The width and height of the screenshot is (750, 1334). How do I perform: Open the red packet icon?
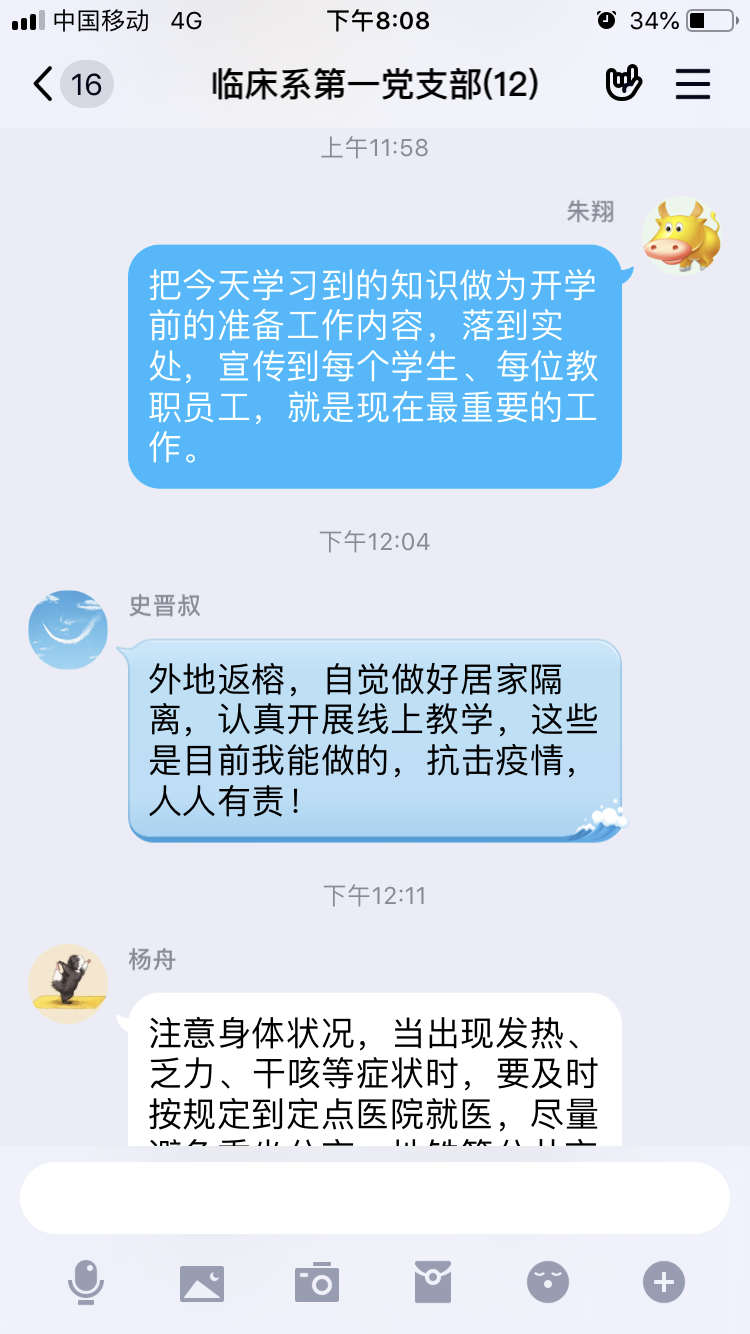[x=433, y=1281]
